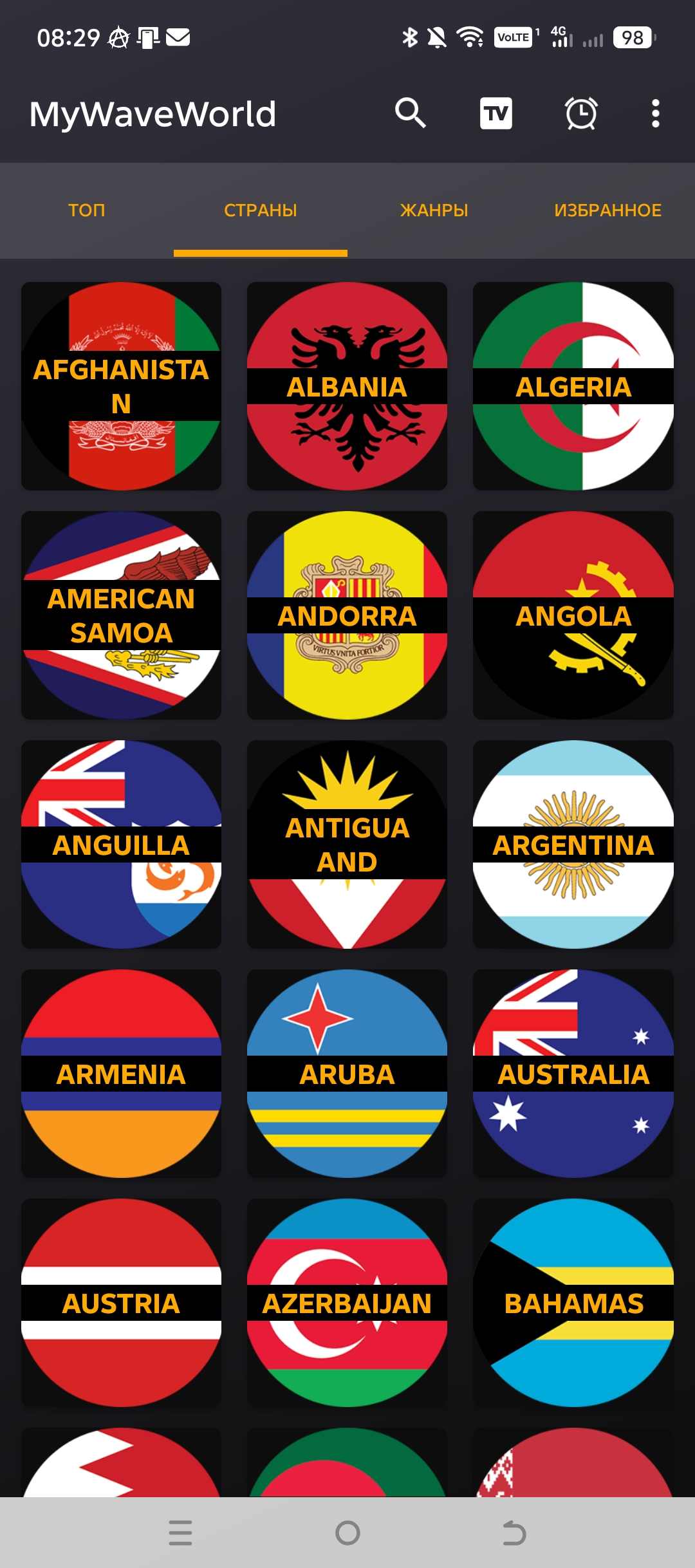Select Armenia from the grid
The width and height of the screenshot is (695, 1568).
[x=121, y=1074]
